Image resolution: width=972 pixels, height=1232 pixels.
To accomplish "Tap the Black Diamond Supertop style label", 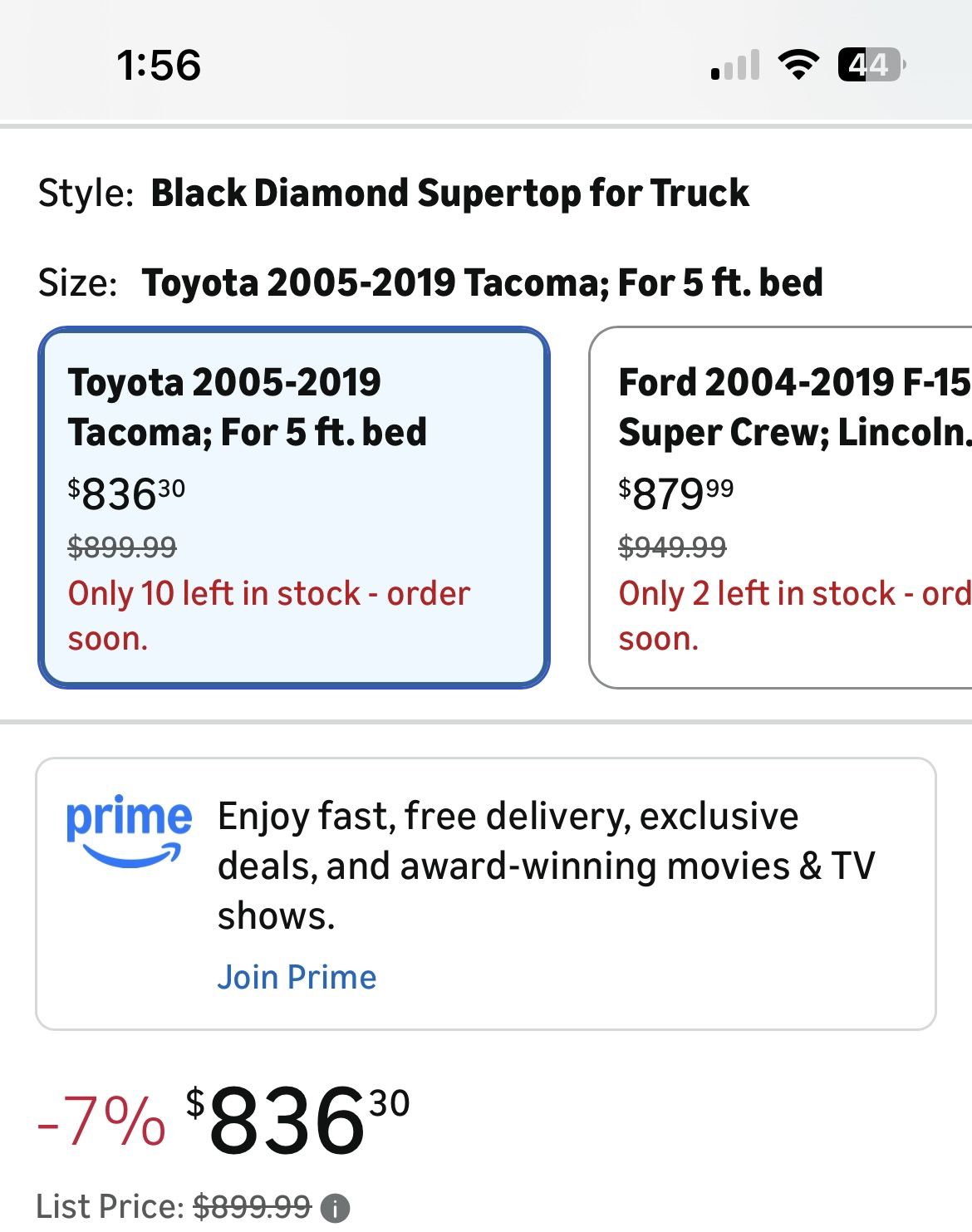I will (x=451, y=193).
